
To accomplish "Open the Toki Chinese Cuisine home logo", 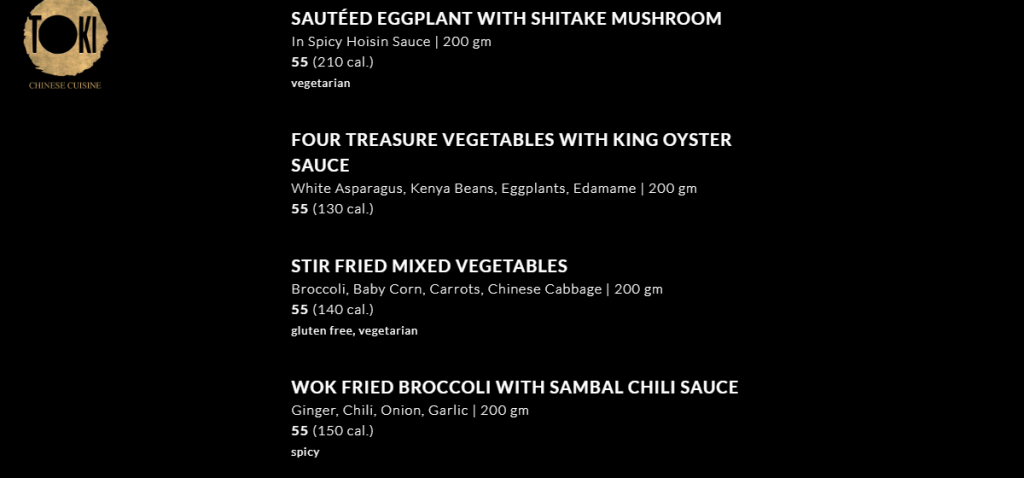I will coord(65,44).
